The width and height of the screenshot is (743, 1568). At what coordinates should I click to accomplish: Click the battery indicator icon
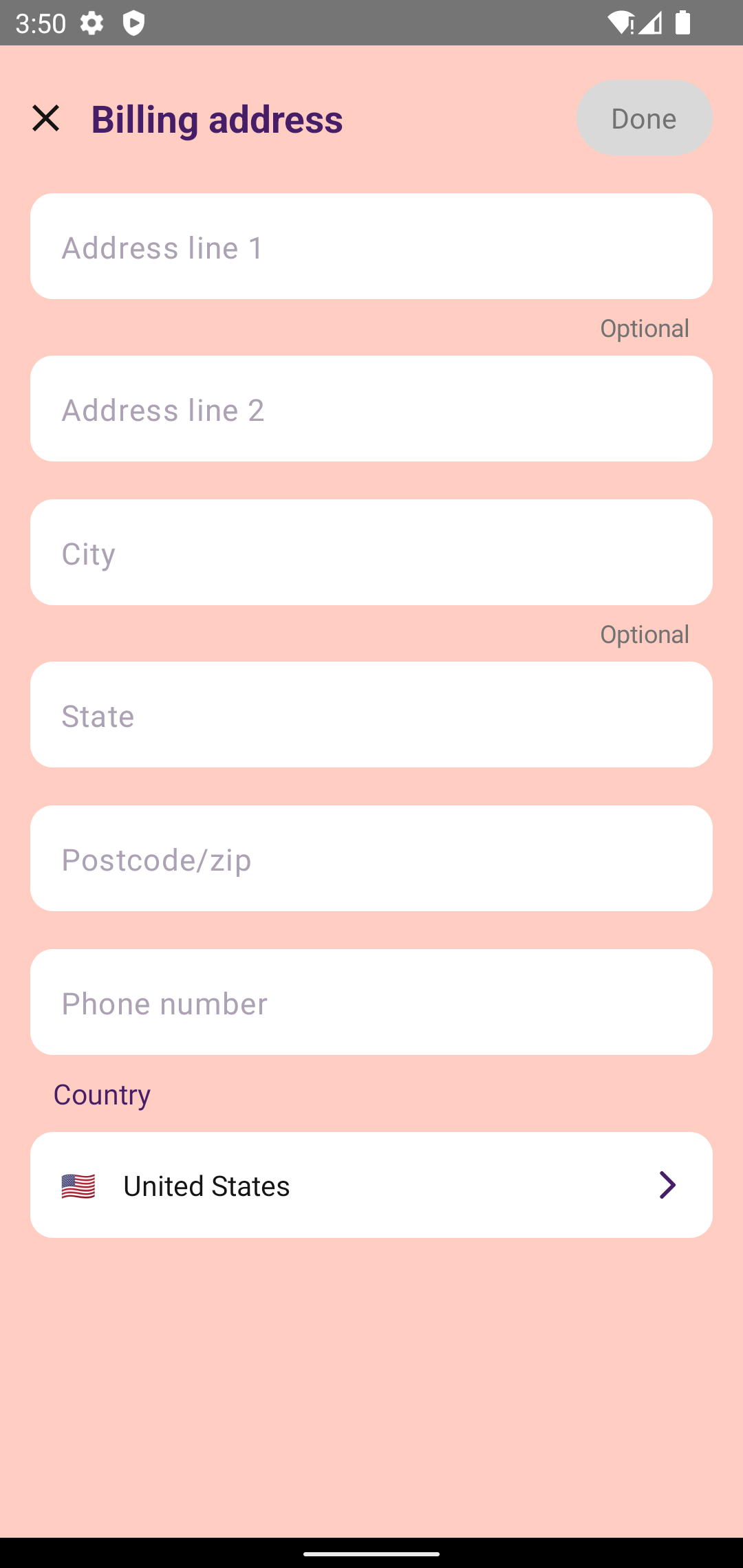(x=683, y=23)
